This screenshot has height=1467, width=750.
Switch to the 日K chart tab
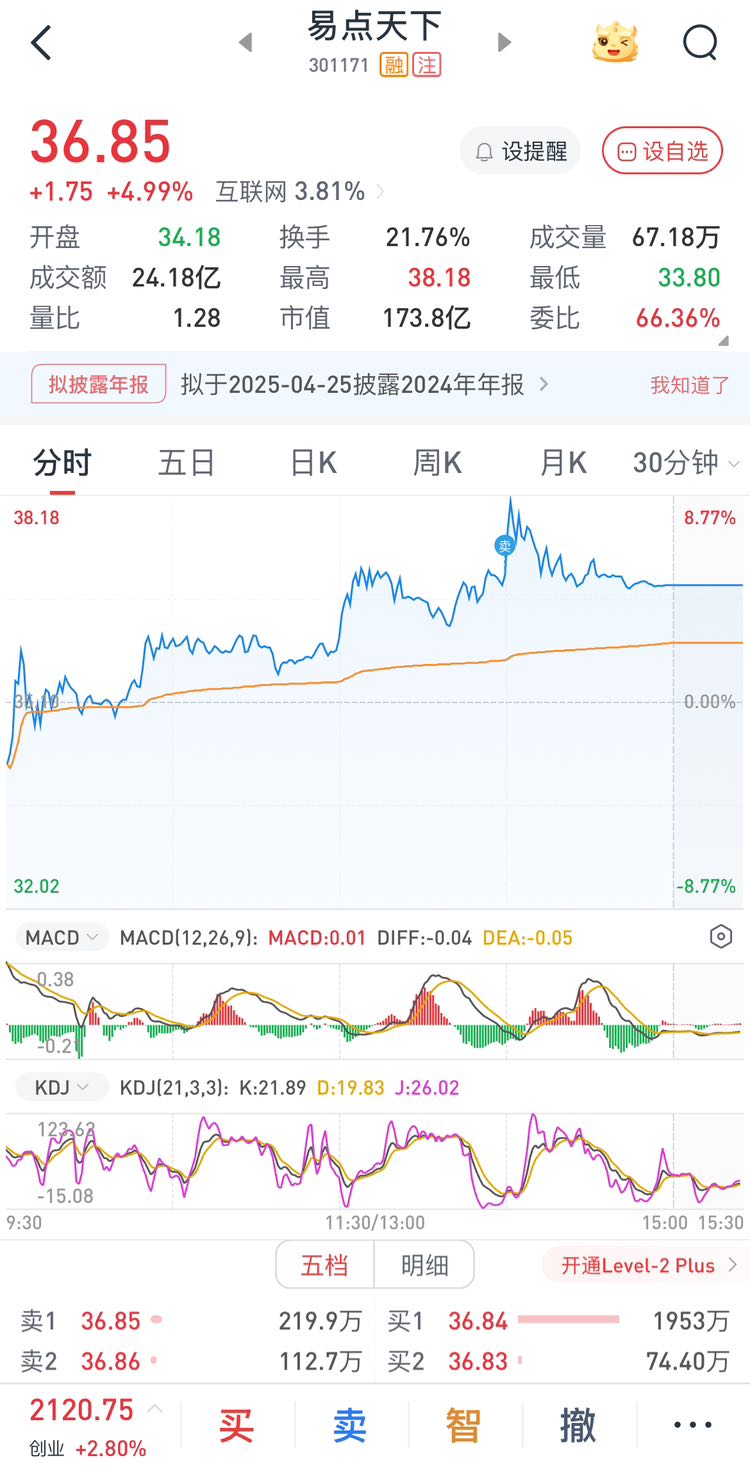[313, 463]
